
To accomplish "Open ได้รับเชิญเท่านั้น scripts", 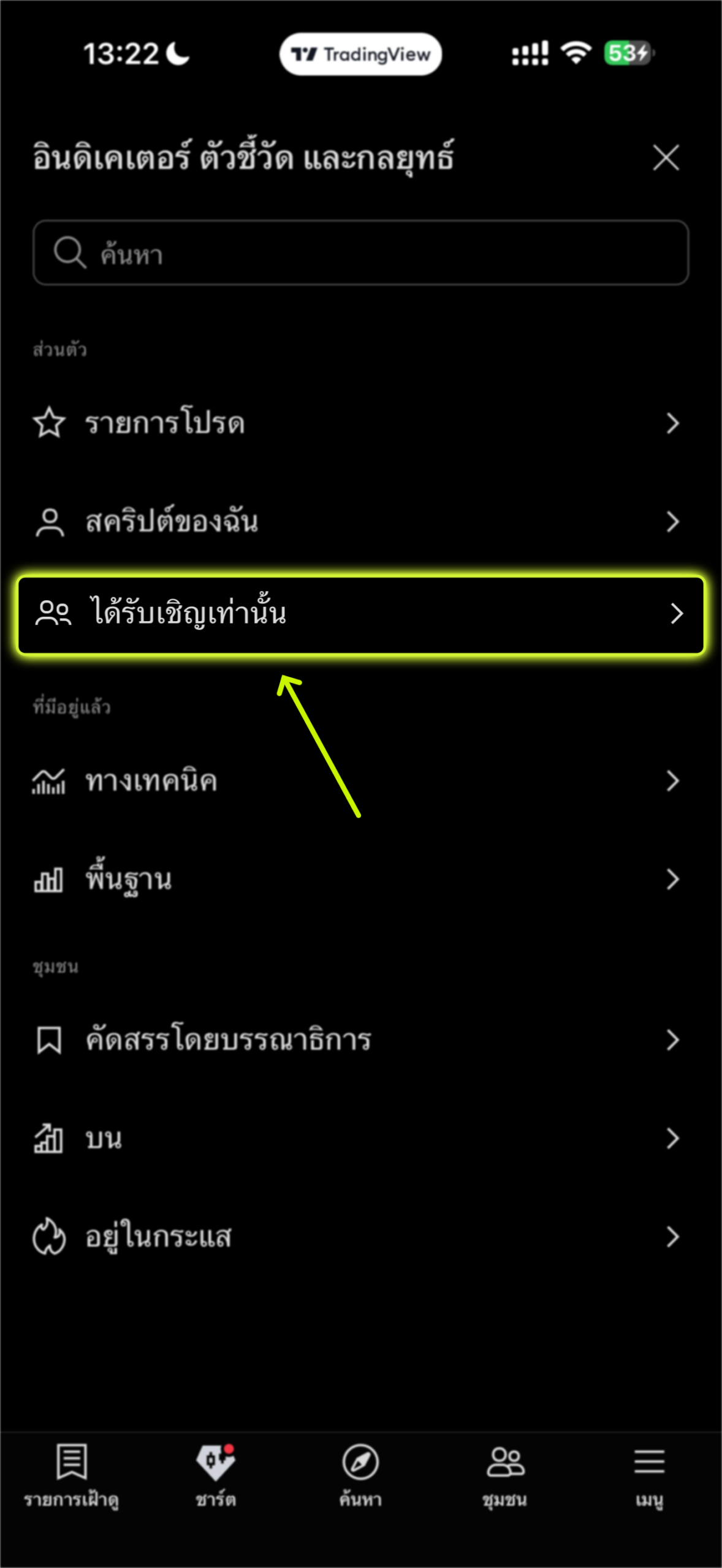I will [x=360, y=614].
